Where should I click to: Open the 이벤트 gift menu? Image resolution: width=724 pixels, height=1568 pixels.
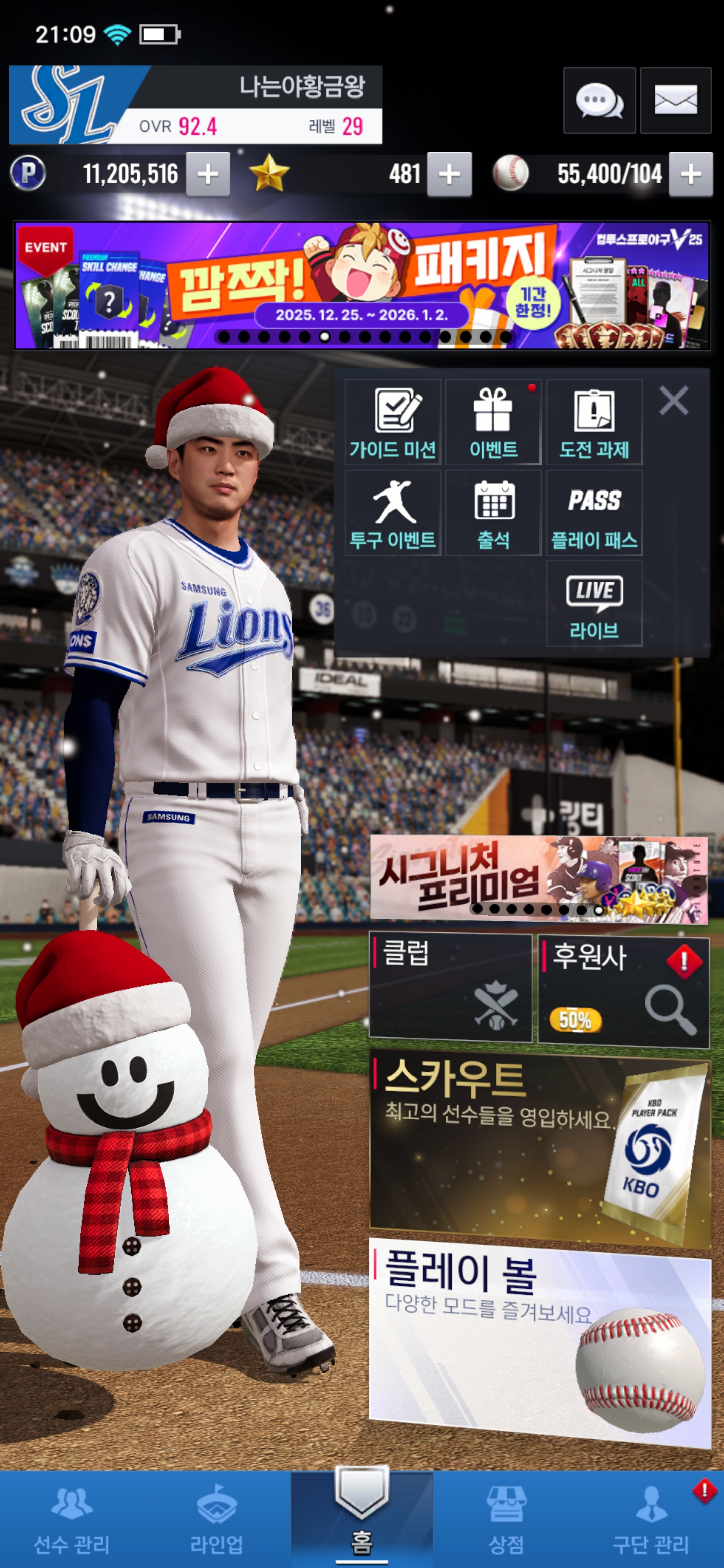[x=493, y=423]
